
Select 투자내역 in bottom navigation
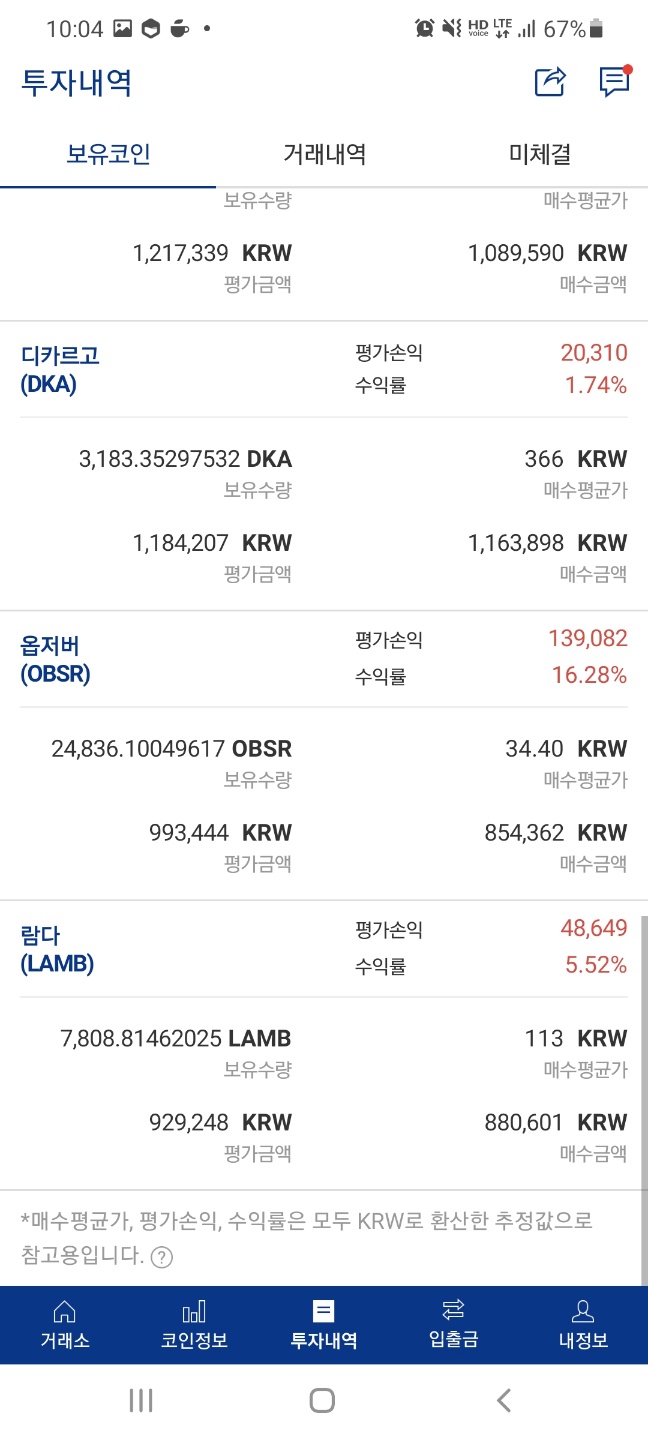click(x=324, y=1325)
